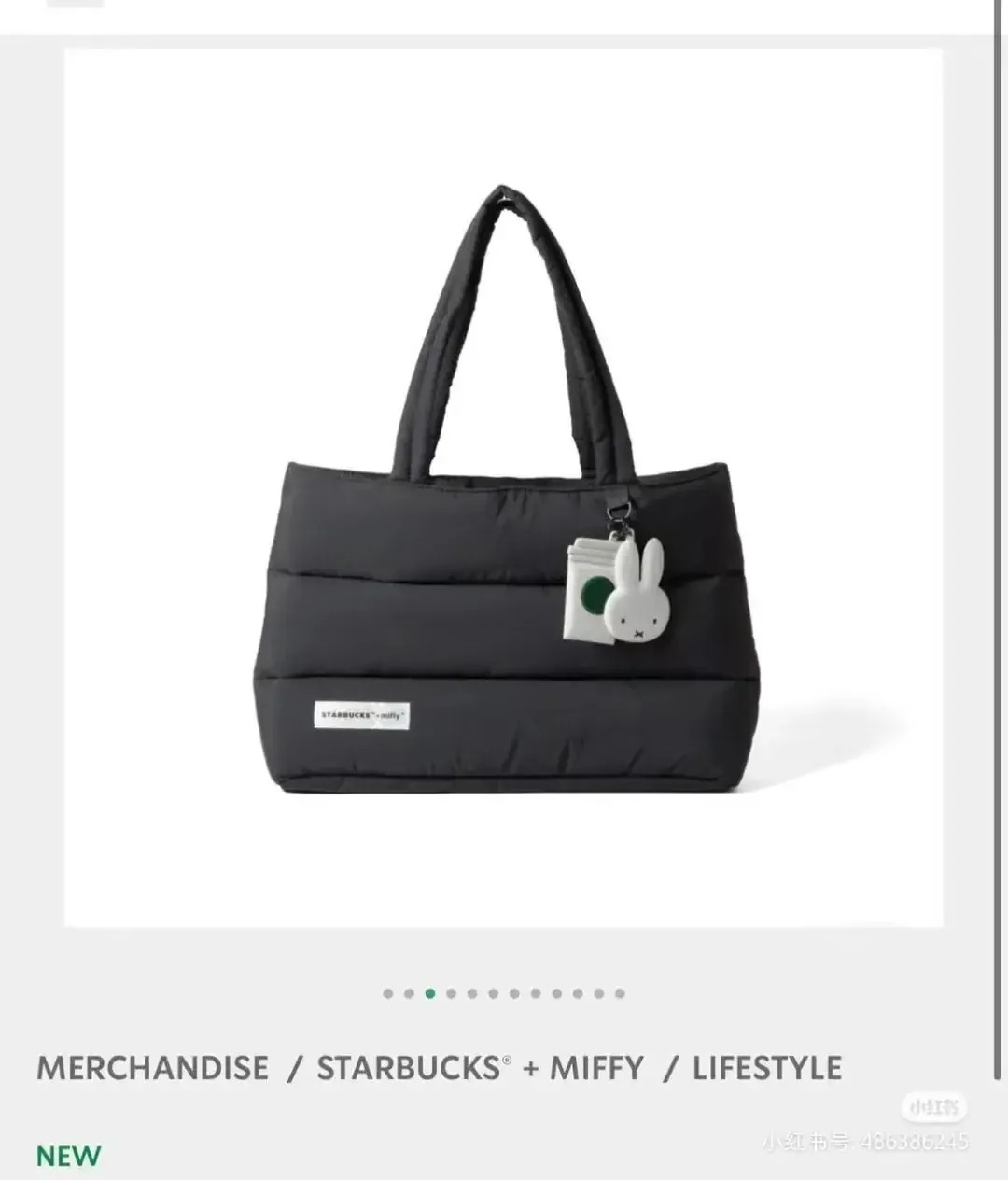Open the LIFESTYLE breadcrumb link
The image size is (1008, 1180).
point(766,1068)
